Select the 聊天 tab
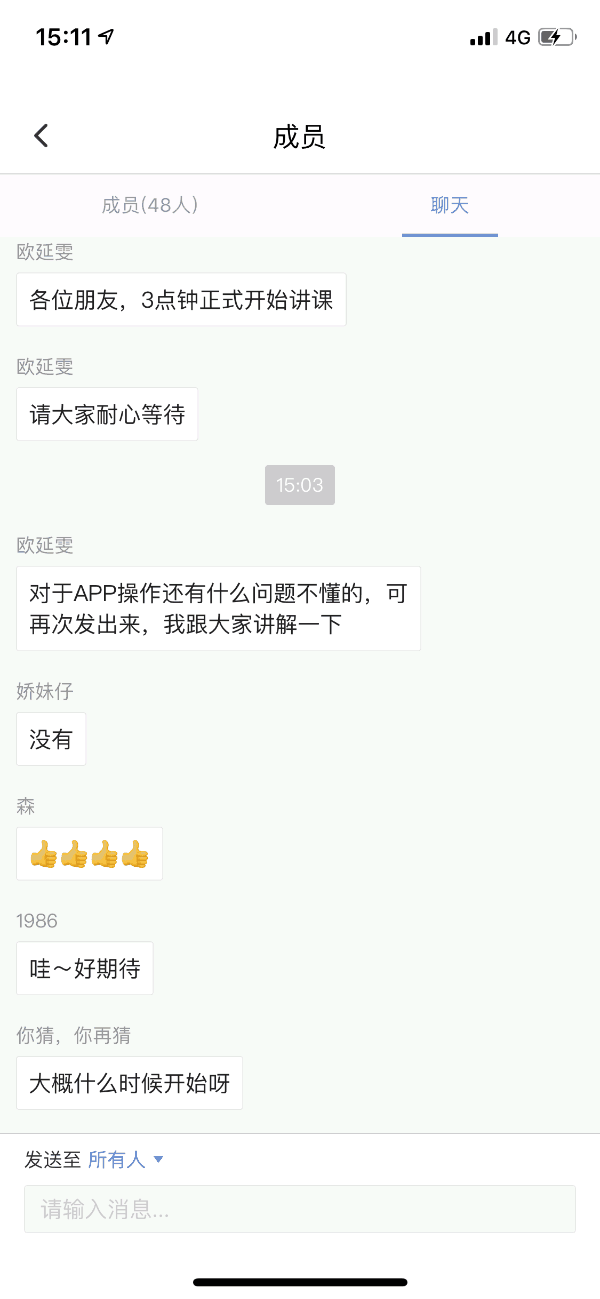This screenshot has width=600, height=1299. pyautogui.click(x=450, y=205)
